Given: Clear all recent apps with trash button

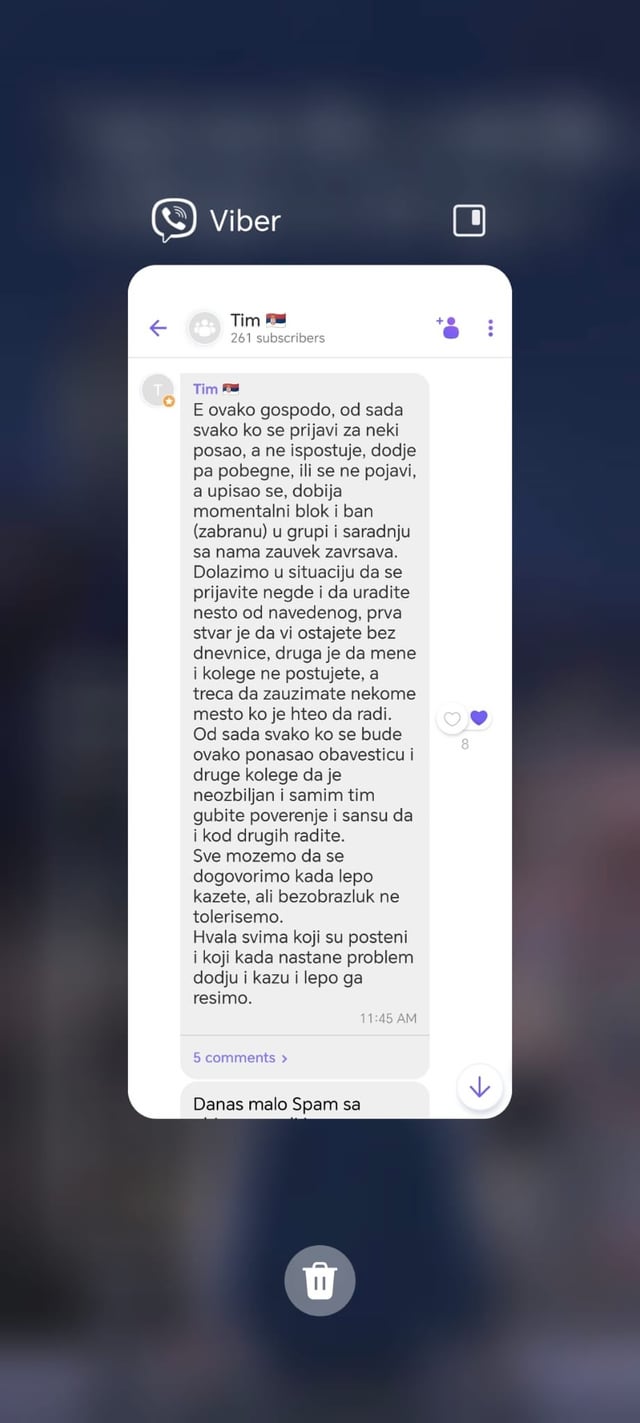Looking at the screenshot, I should pyautogui.click(x=319, y=1280).
